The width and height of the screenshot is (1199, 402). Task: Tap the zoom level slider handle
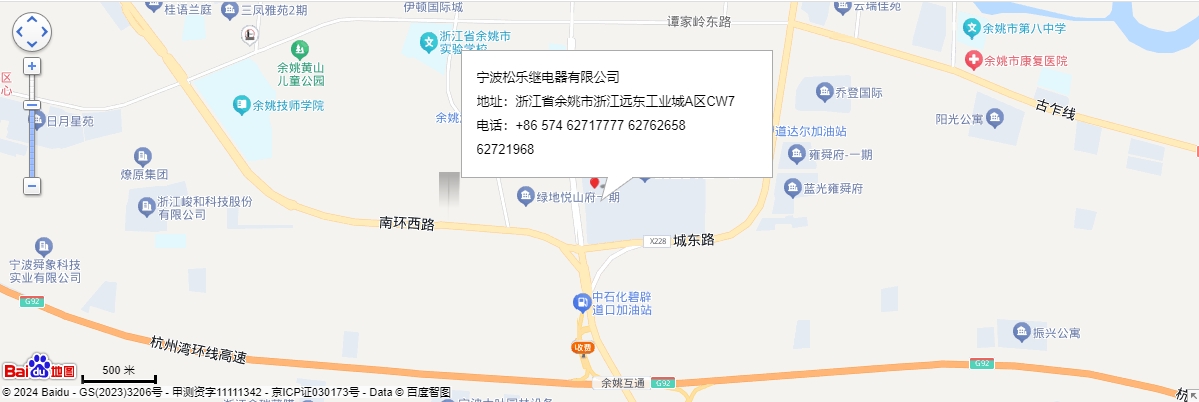click(x=32, y=104)
